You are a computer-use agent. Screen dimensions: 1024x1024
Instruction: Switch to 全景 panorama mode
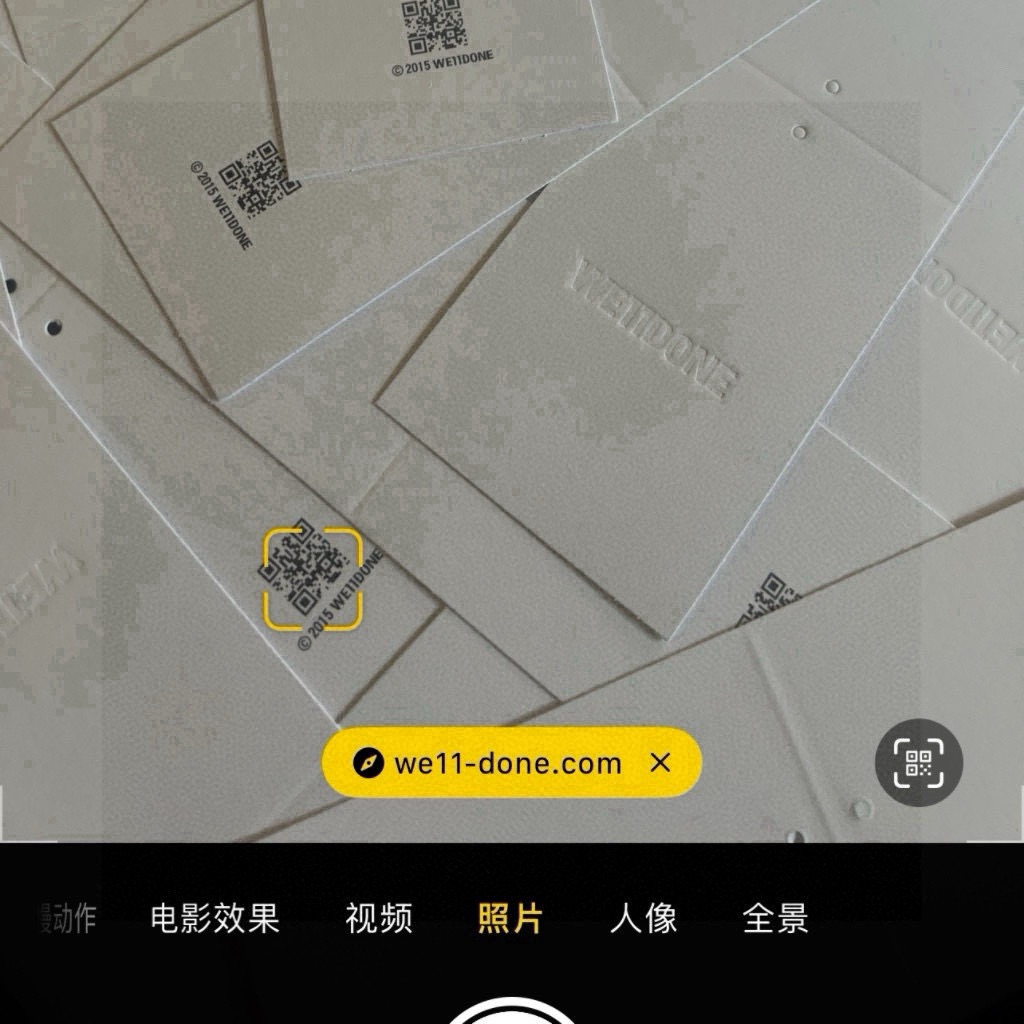click(776, 918)
